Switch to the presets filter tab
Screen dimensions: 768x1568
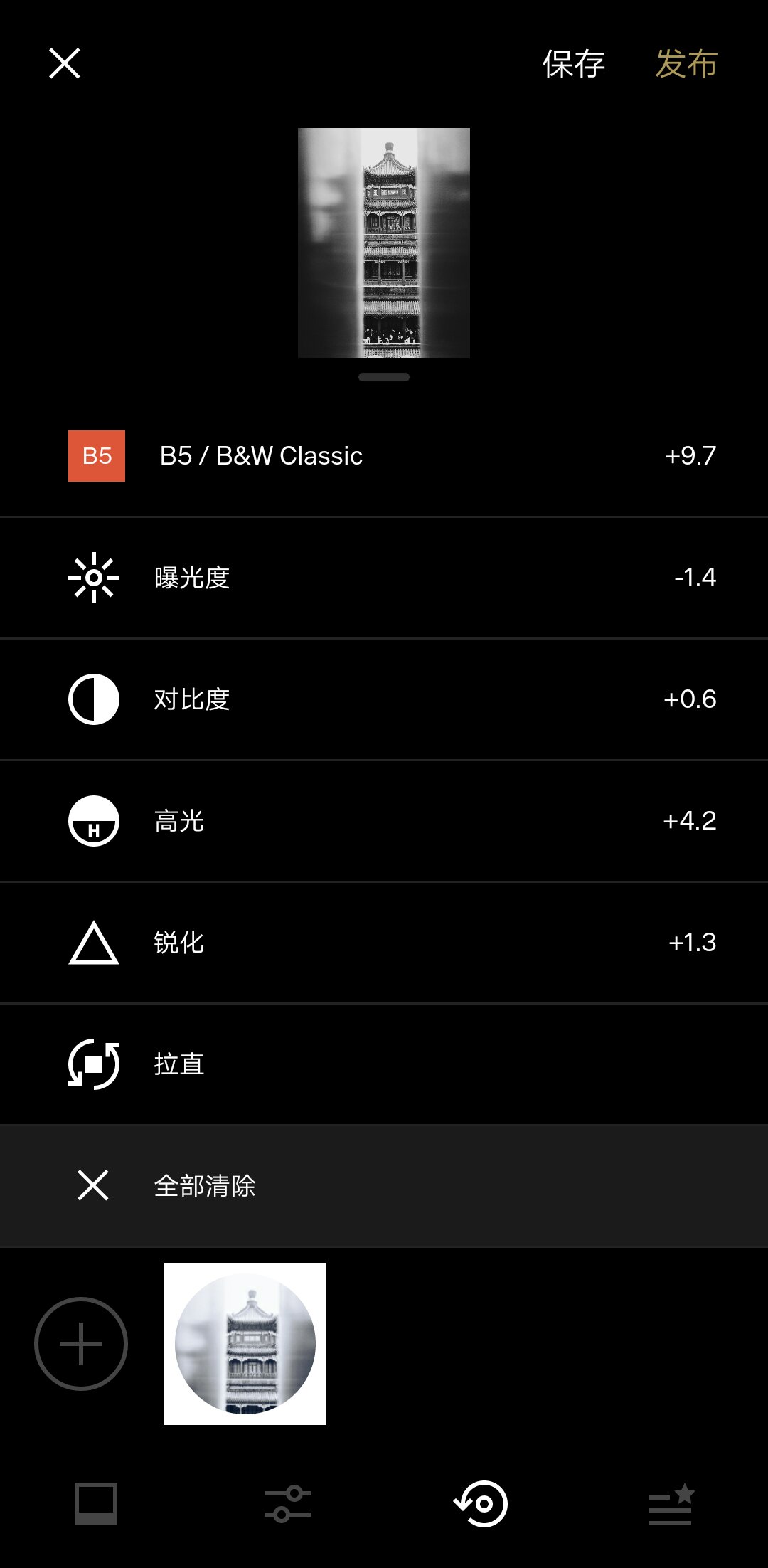[x=96, y=1504]
